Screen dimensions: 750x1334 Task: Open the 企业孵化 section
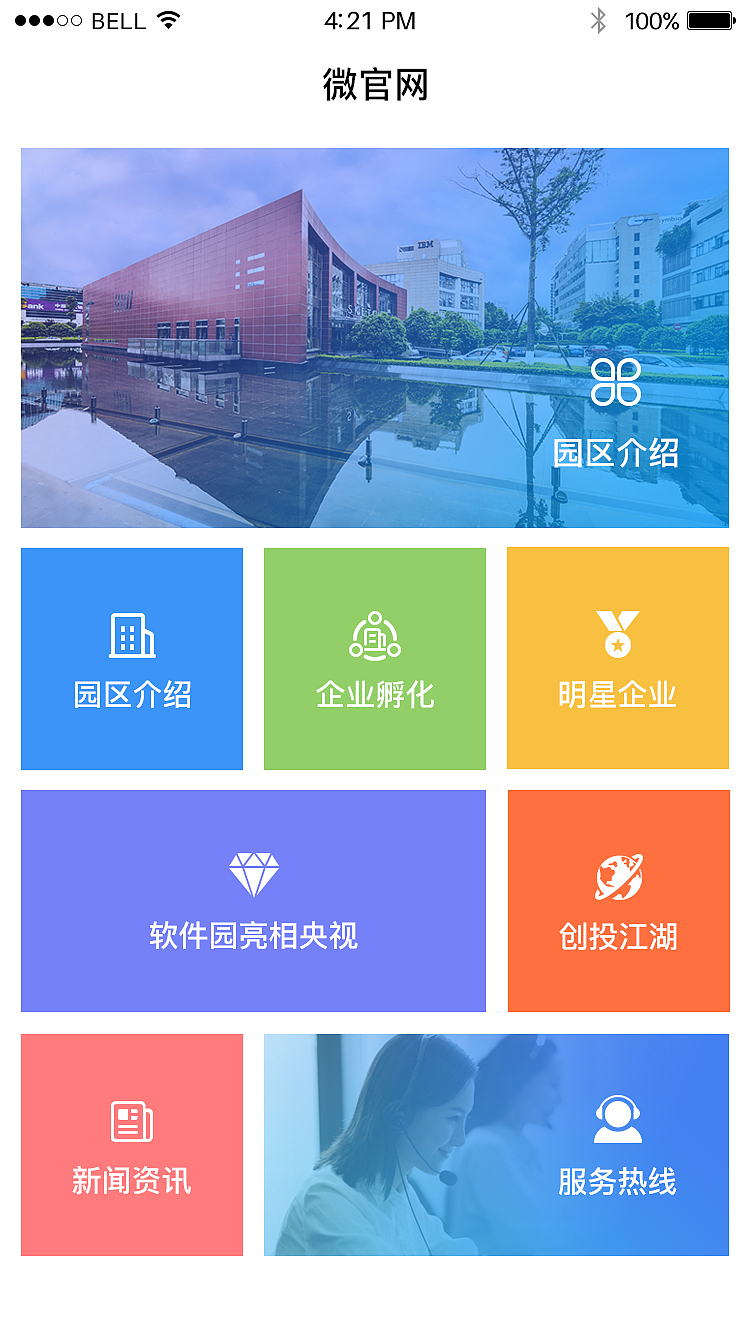tap(374, 658)
